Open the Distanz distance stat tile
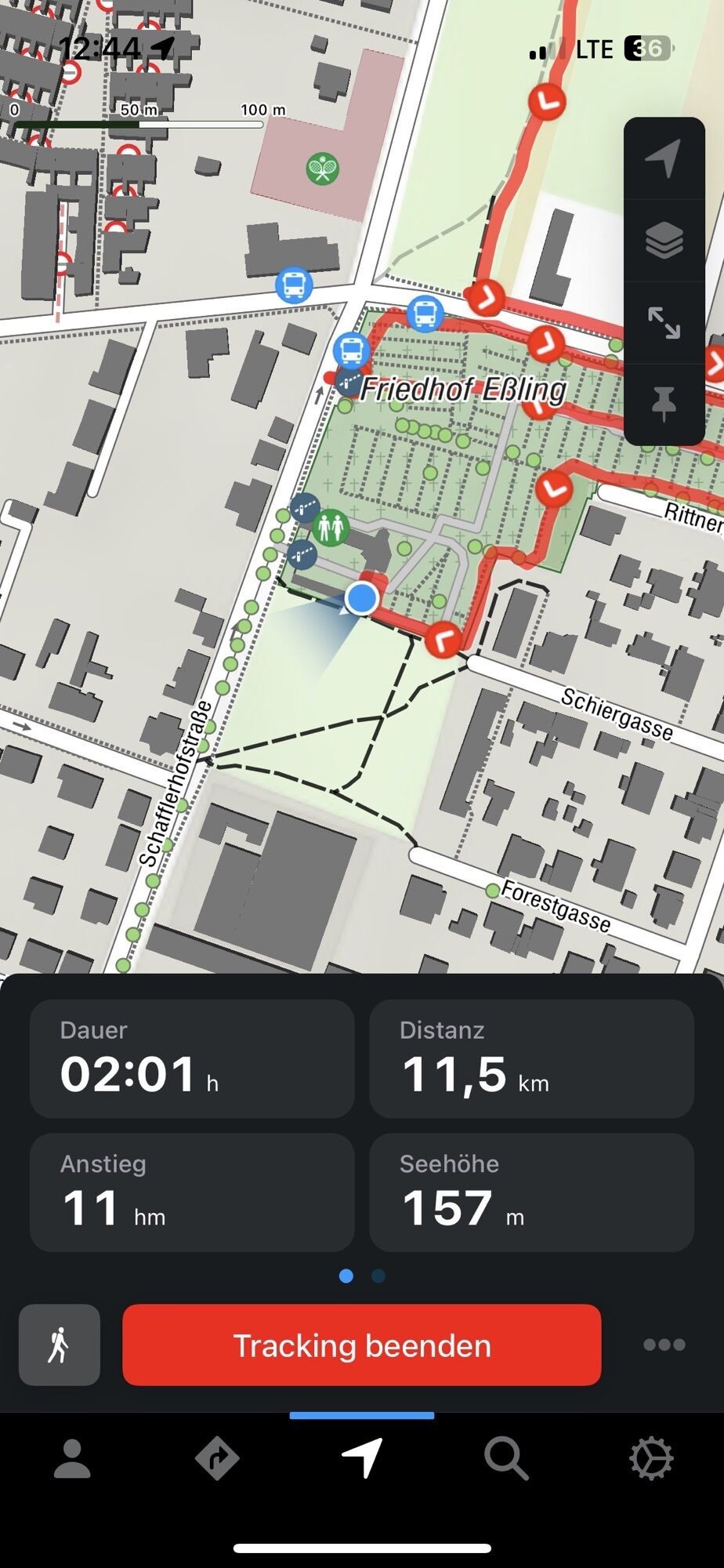724x1568 pixels. click(531, 1058)
